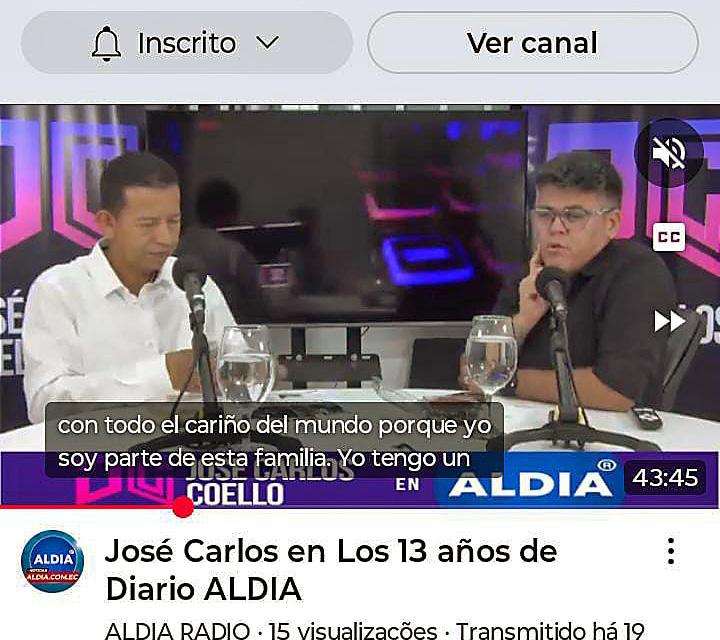Open the video's overflow menu

click(x=670, y=551)
